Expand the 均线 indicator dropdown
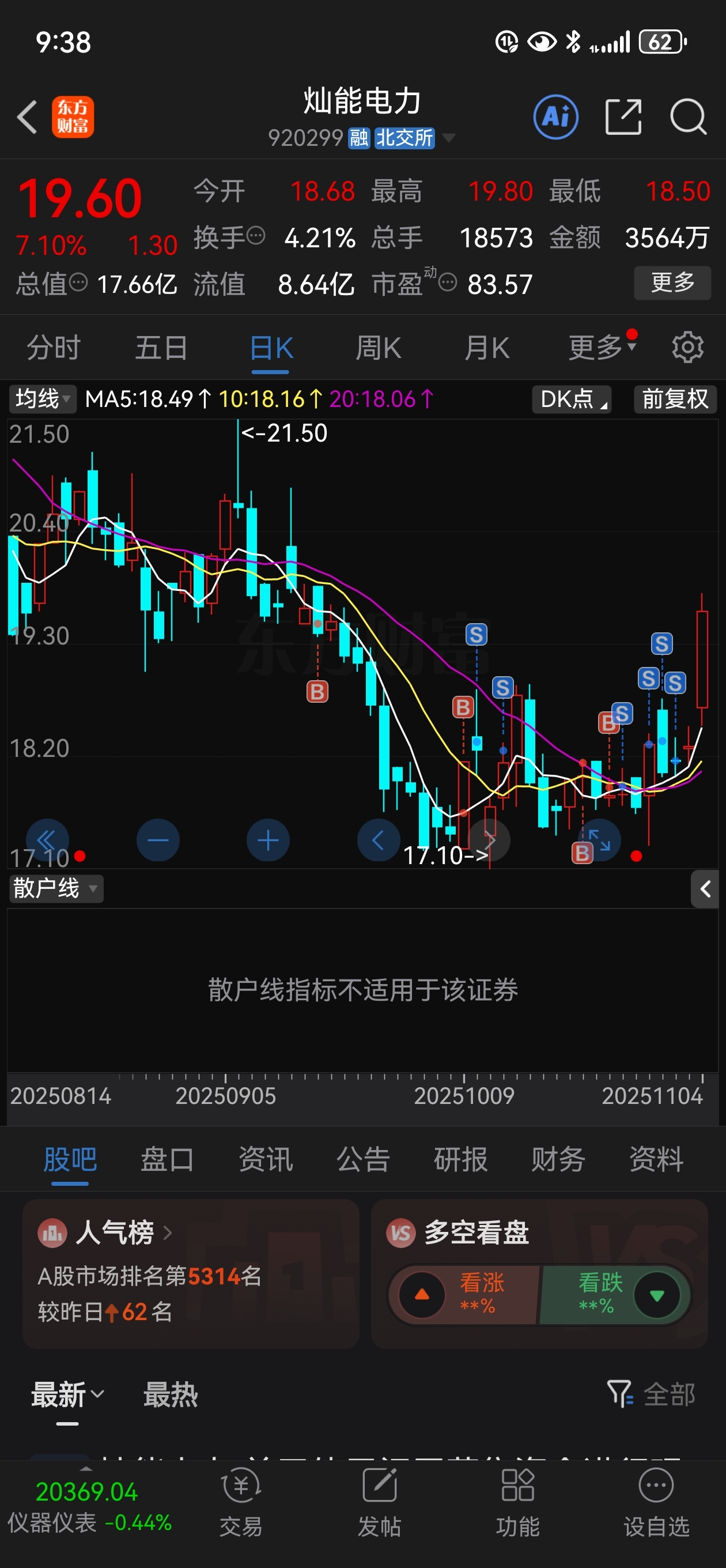 42,399
